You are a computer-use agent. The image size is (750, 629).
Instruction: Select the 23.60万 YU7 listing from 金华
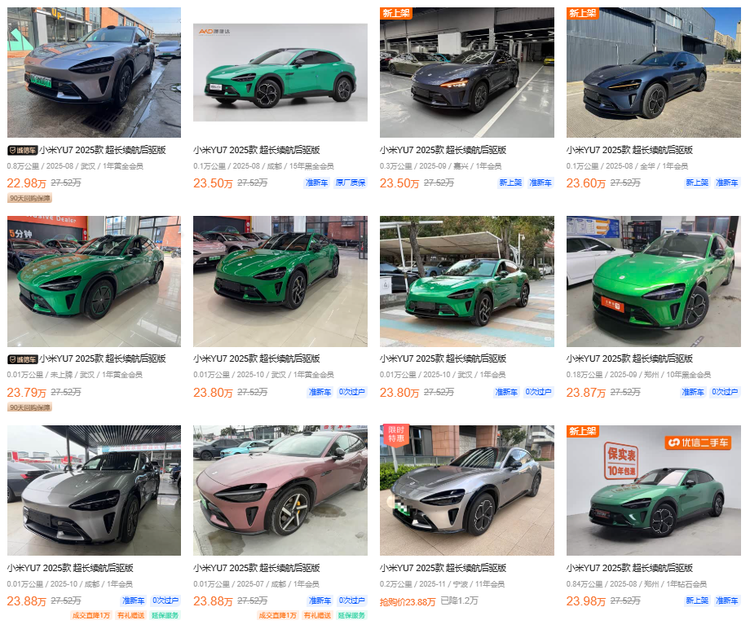[653, 72]
